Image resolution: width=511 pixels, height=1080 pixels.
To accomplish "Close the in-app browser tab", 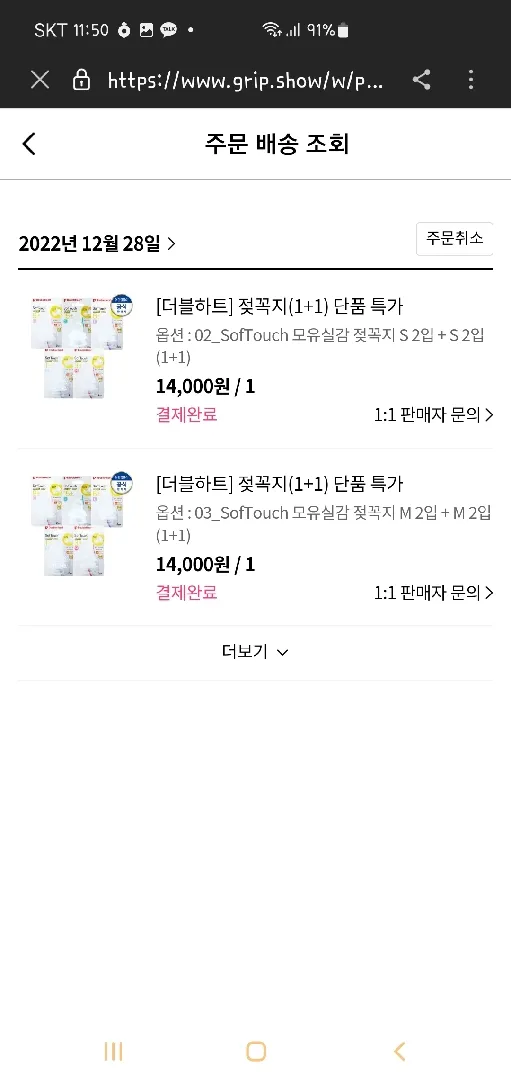I will (x=40, y=81).
